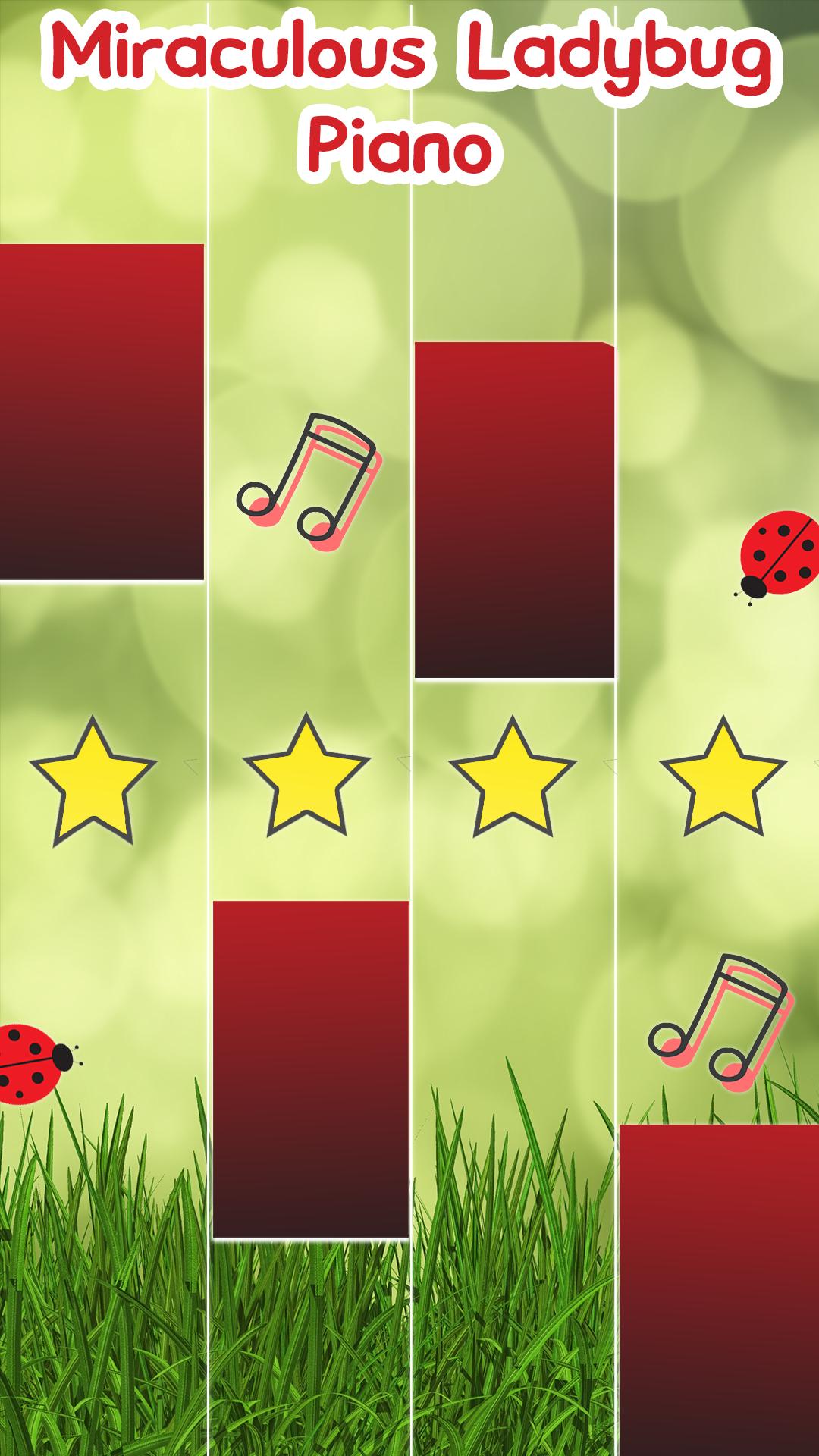Select the second yellow star
Viewport: 819px width, 1456px height.
307,781
